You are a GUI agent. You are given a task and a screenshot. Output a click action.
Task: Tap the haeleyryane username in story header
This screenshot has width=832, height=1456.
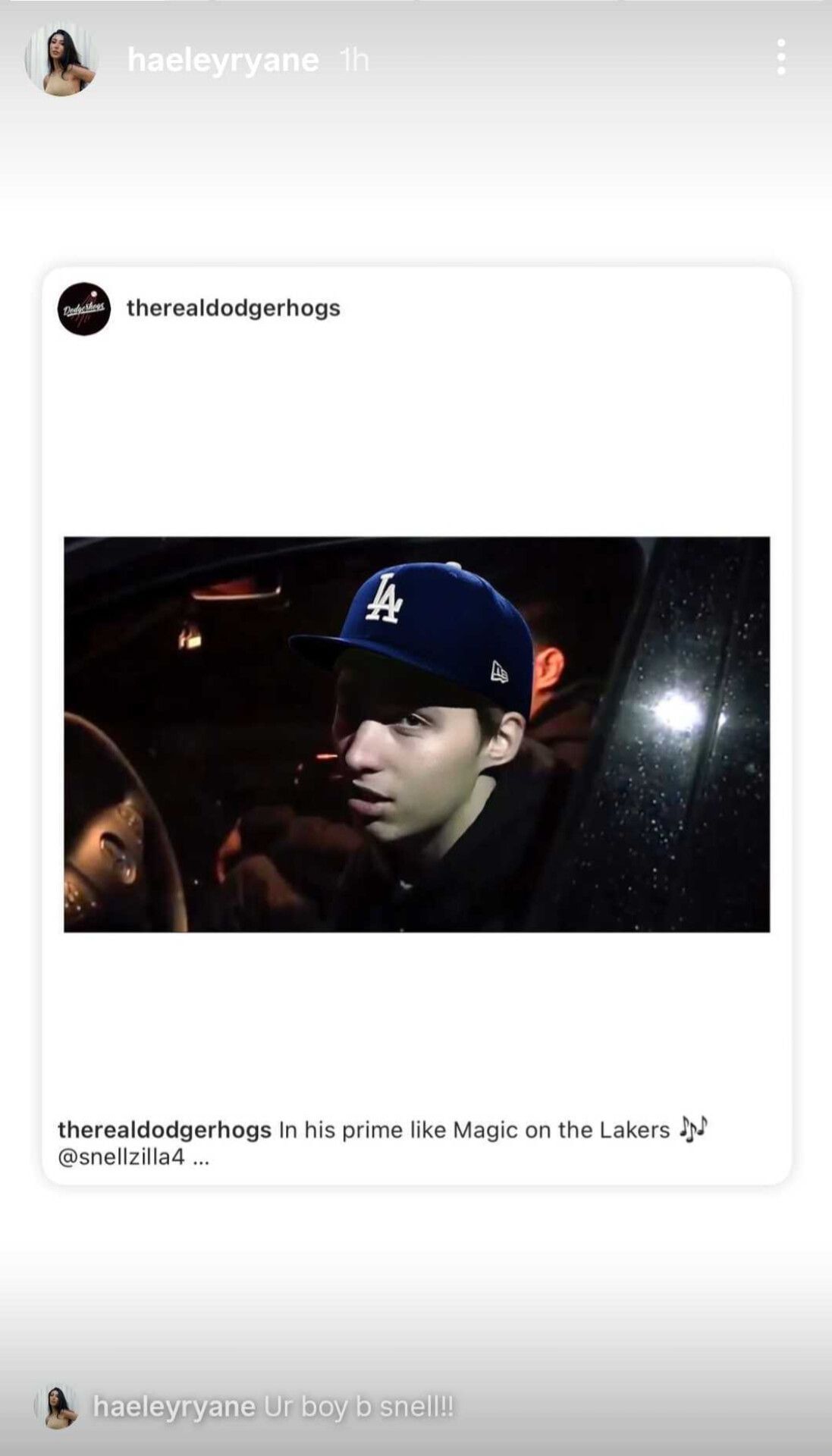(222, 60)
